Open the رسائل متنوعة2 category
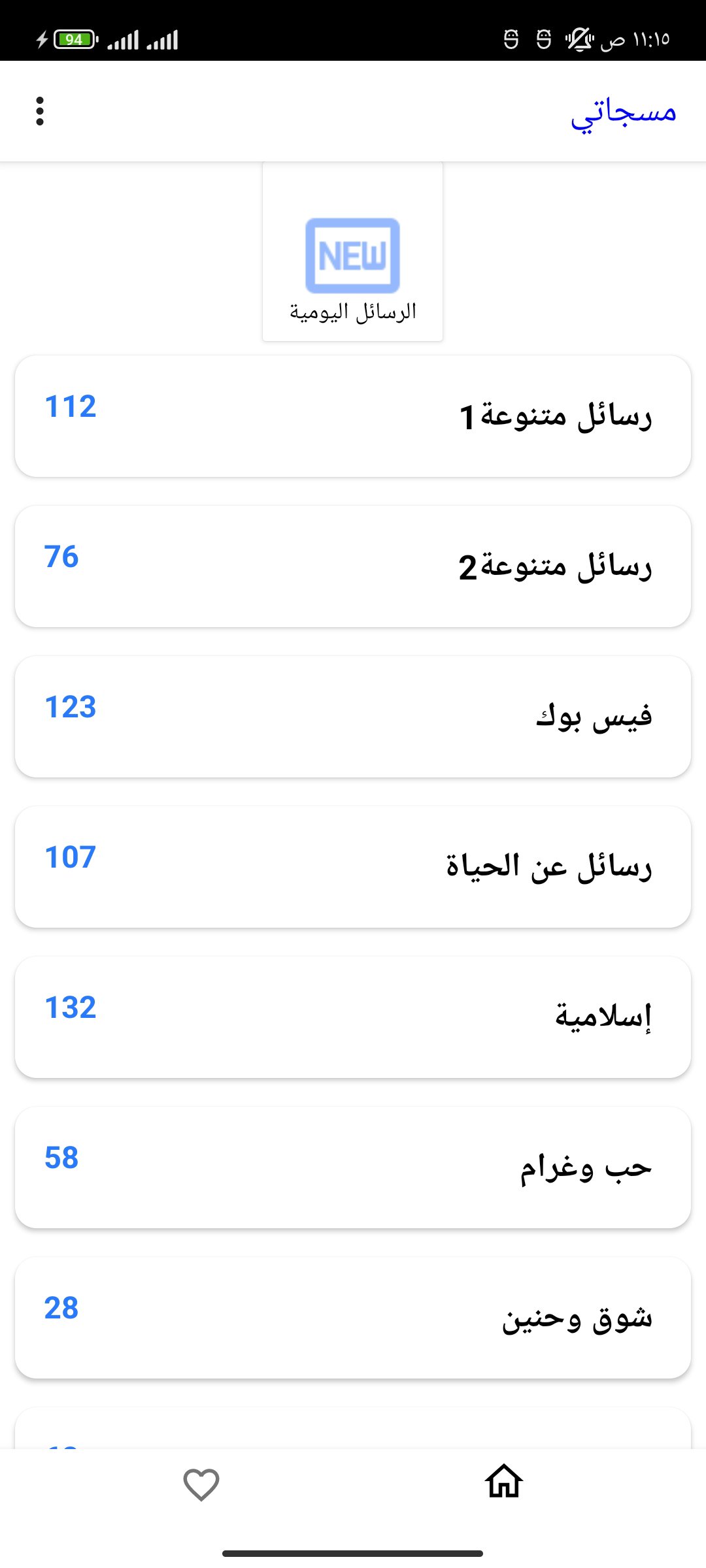The width and height of the screenshot is (706, 1568). pos(353,566)
